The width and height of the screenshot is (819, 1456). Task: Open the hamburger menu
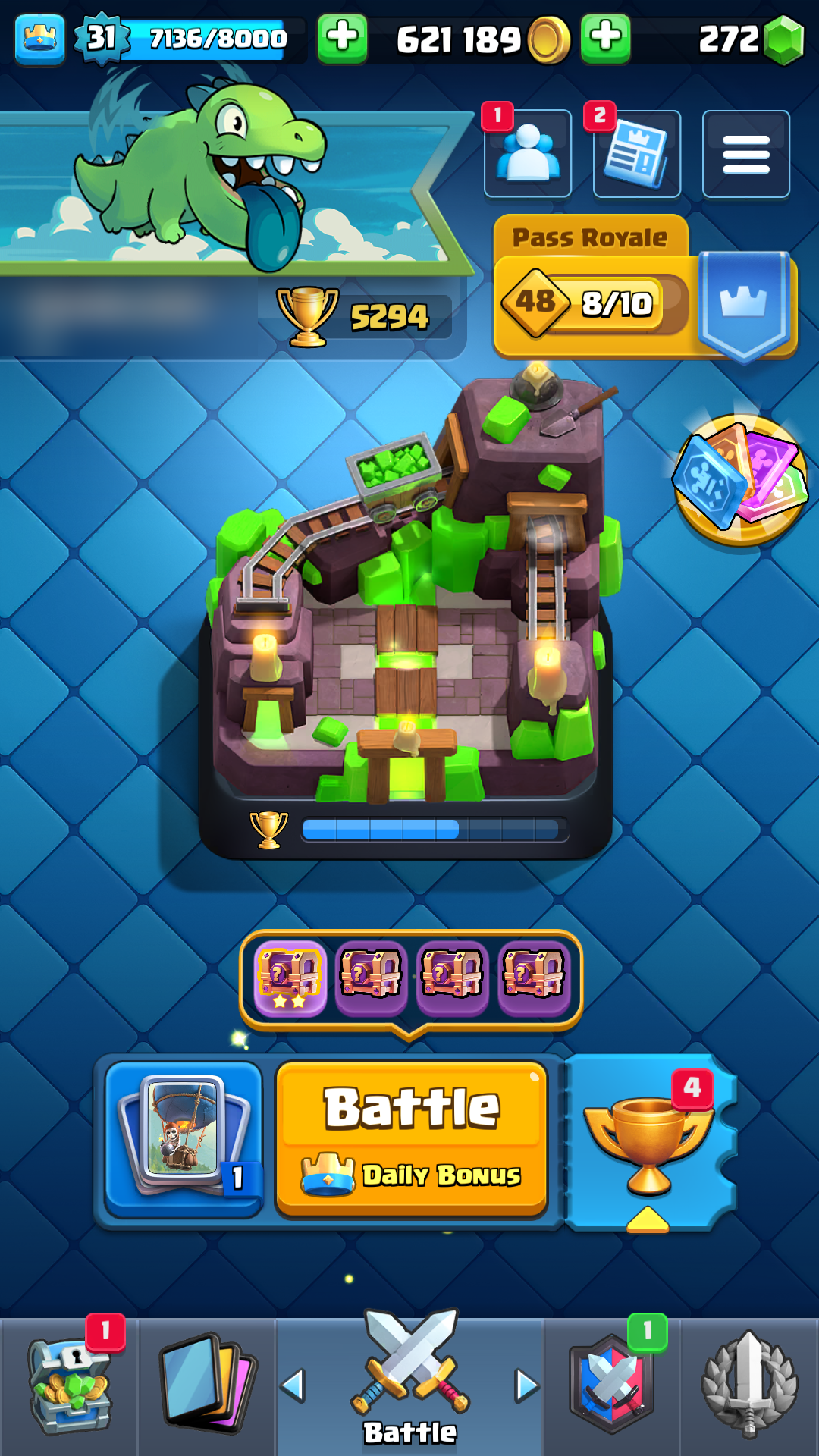pyautogui.click(x=746, y=154)
